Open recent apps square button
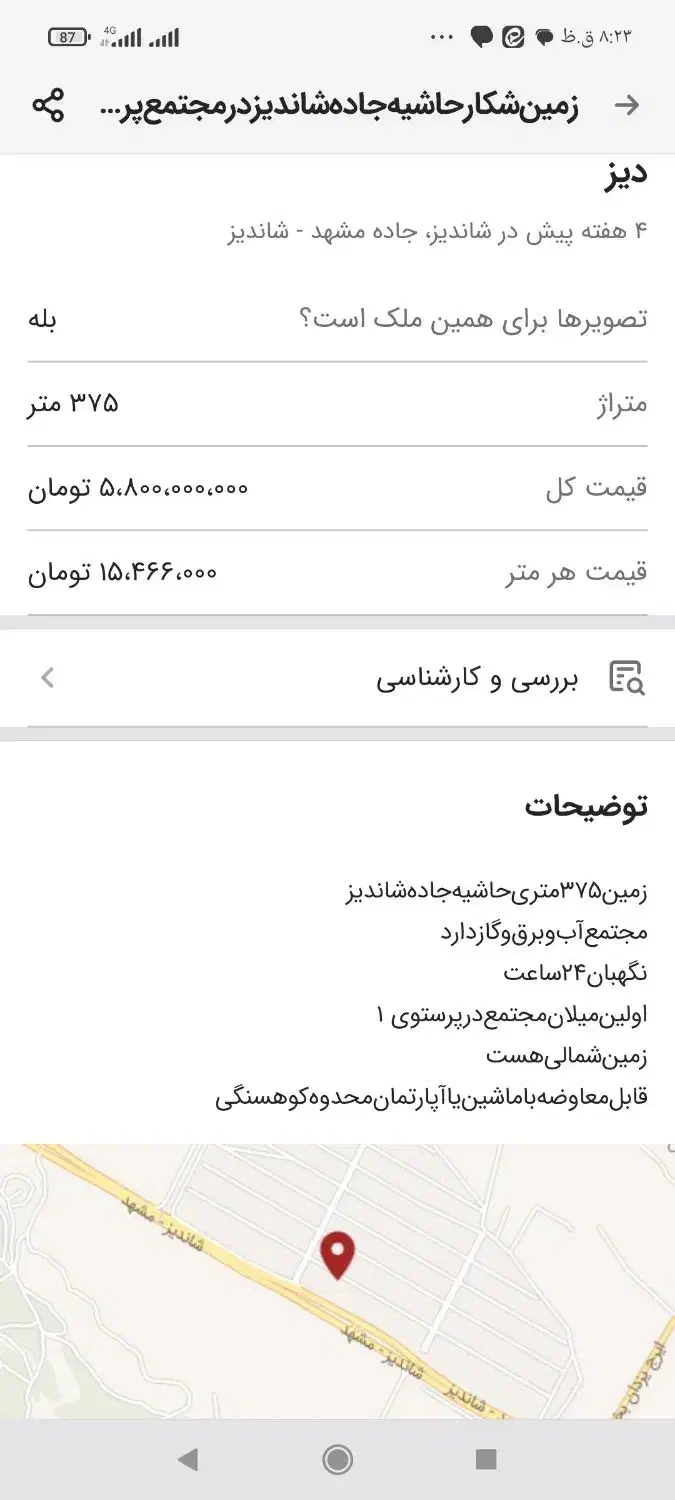The width and height of the screenshot is (675, 1500). (x=486, y=1460)
